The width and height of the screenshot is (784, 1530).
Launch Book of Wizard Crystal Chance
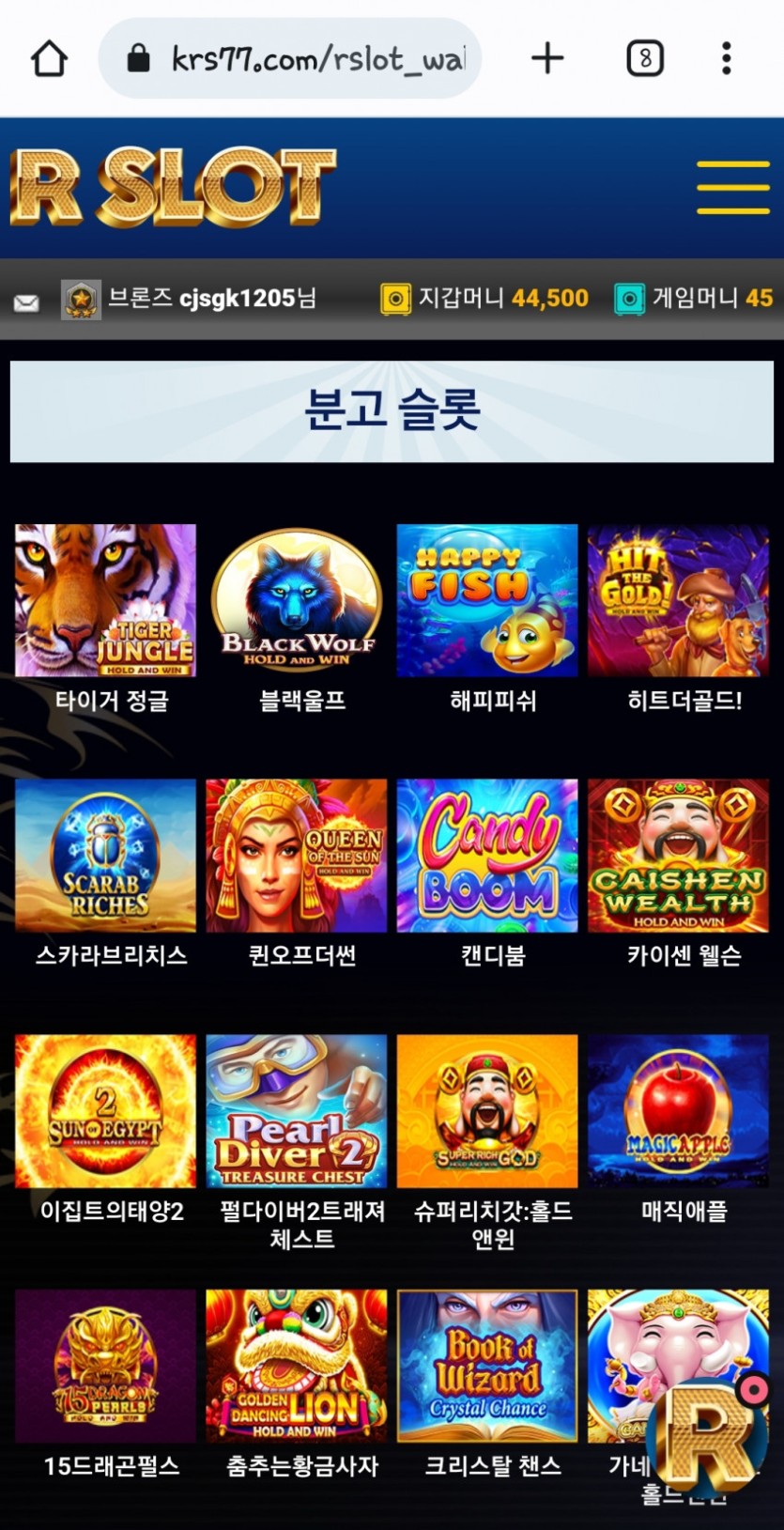(487, 1366)
